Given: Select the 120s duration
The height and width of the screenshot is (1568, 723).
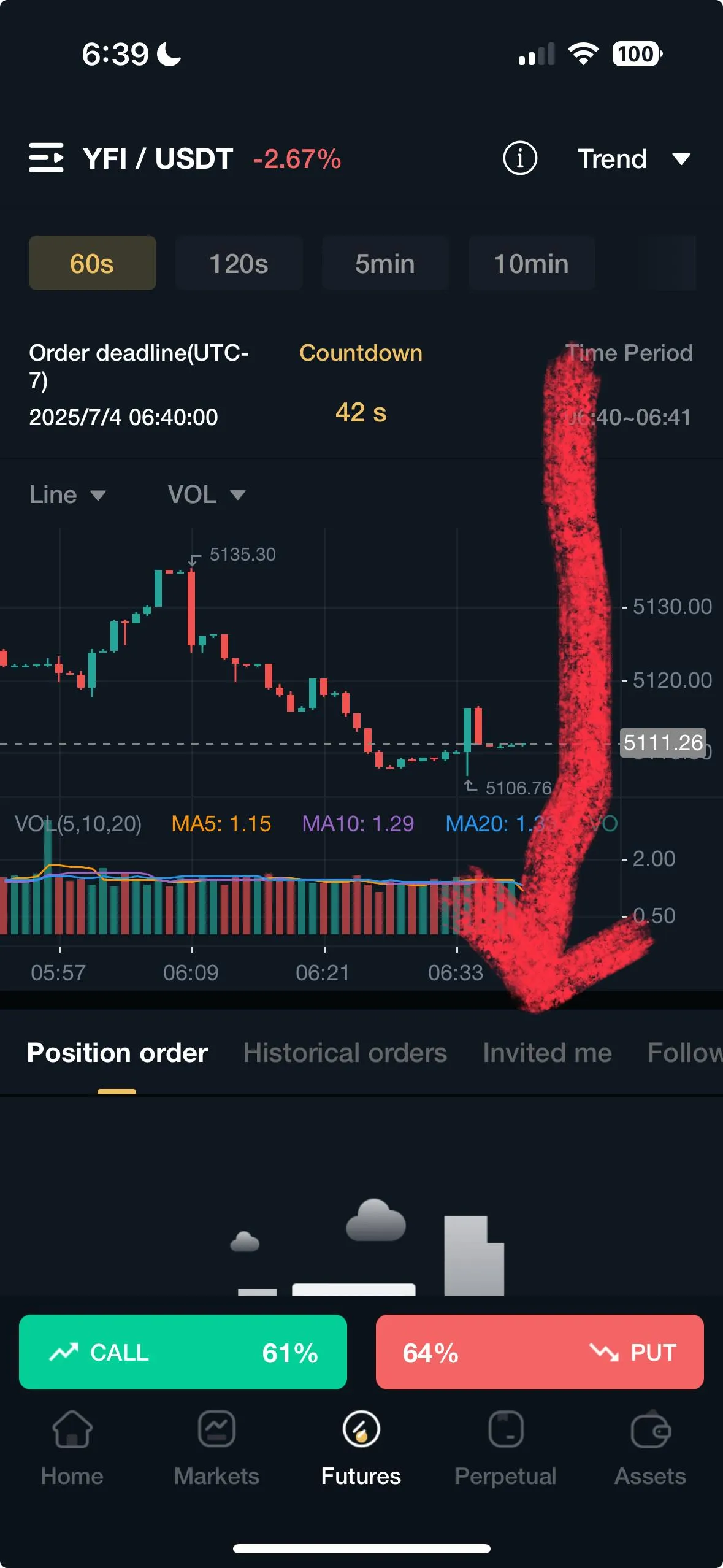Looking at the screenshot, I should pos(239,263).
